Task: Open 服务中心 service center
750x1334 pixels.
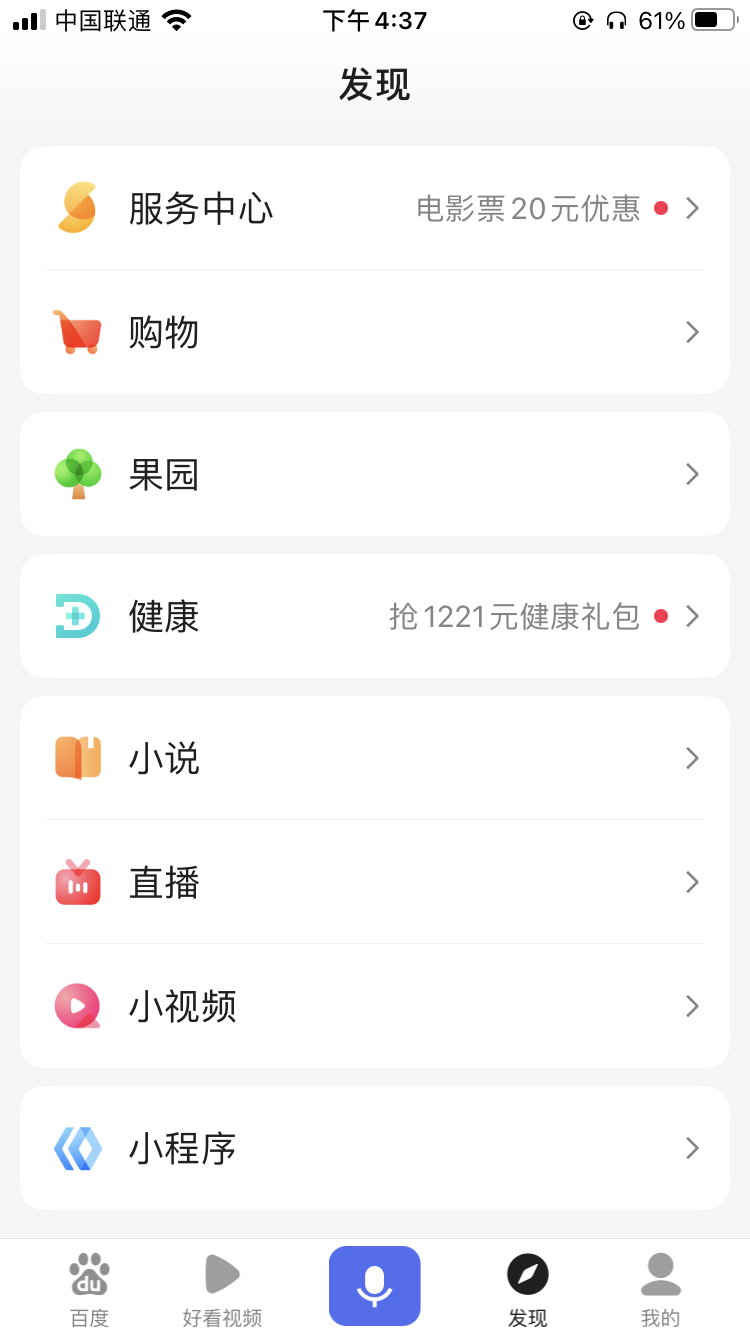Action: pos(374,208)
